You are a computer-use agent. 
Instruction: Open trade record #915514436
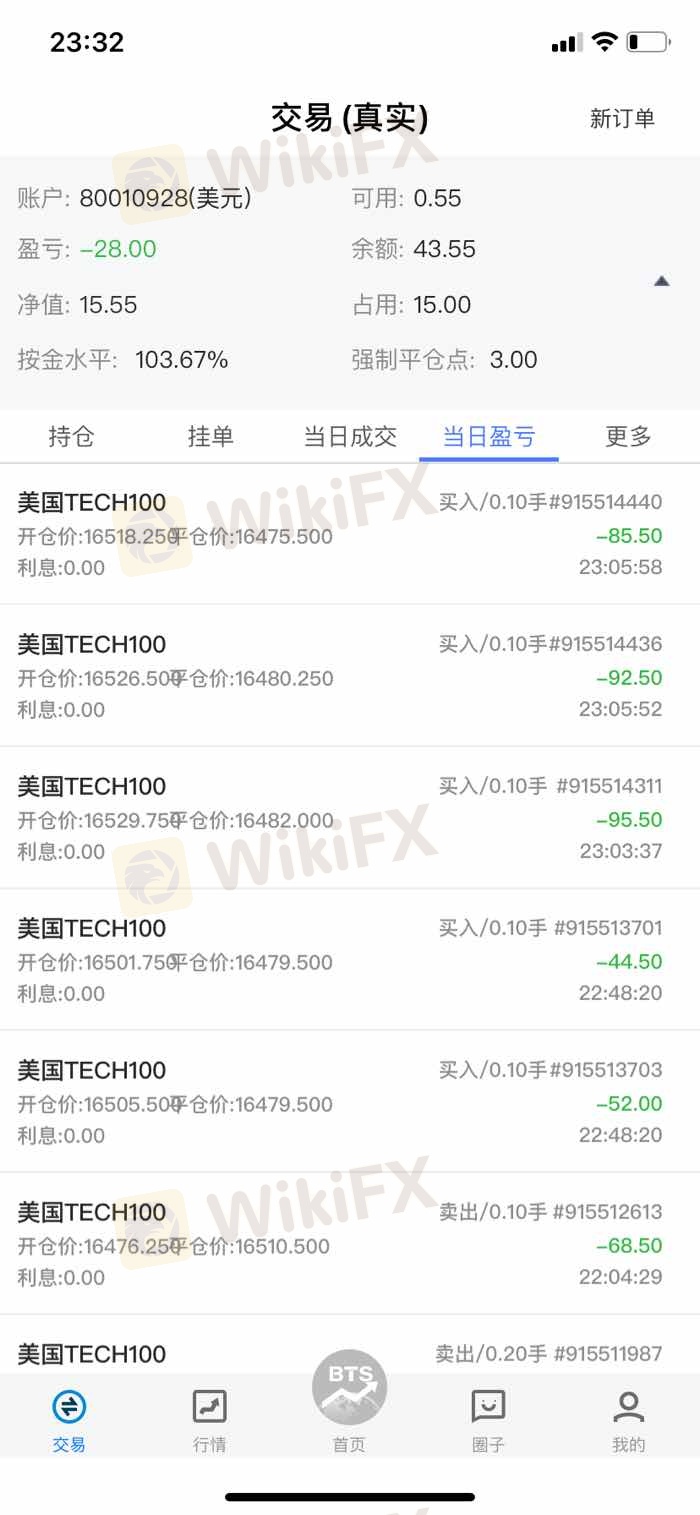click(x=350, y=676)
